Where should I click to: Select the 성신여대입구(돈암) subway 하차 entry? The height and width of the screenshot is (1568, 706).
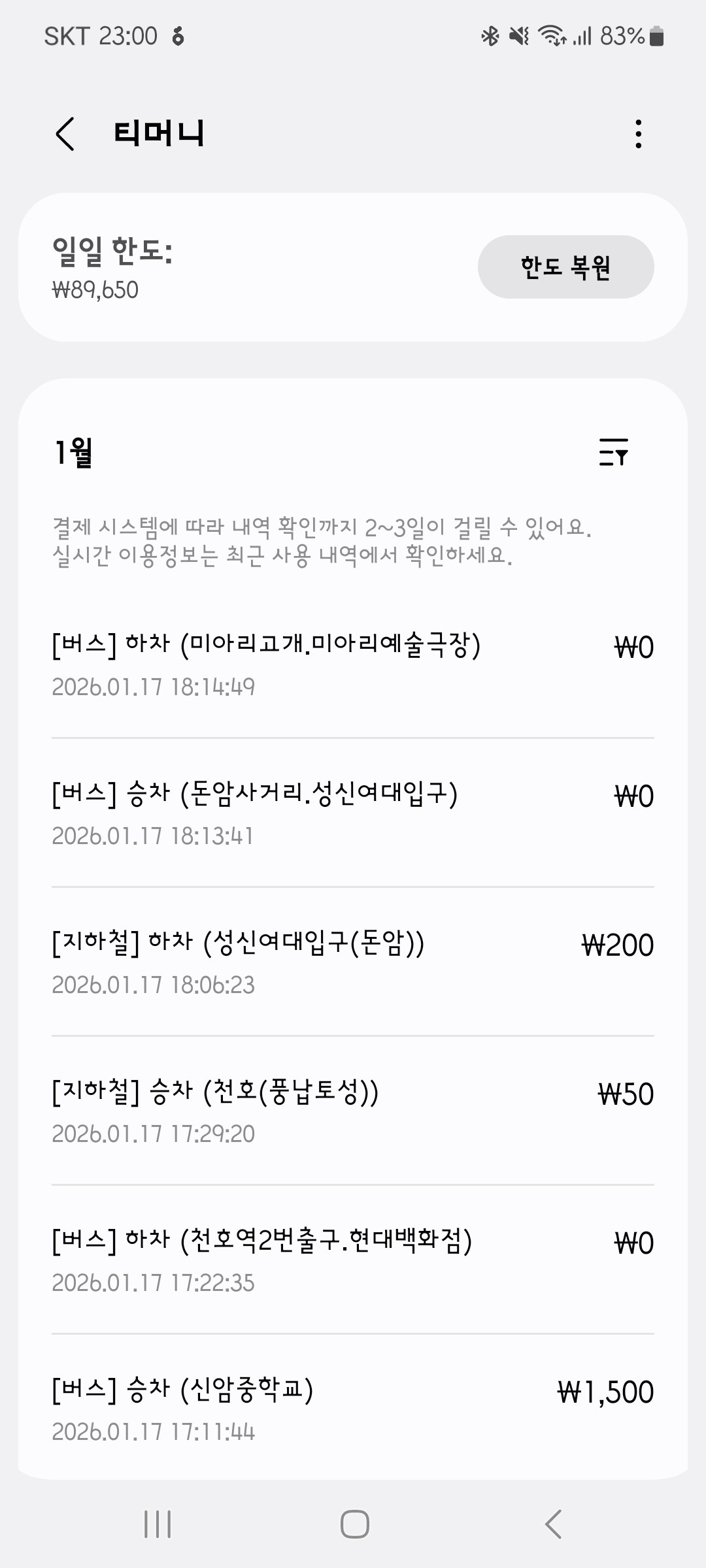(x=353, y=962)
